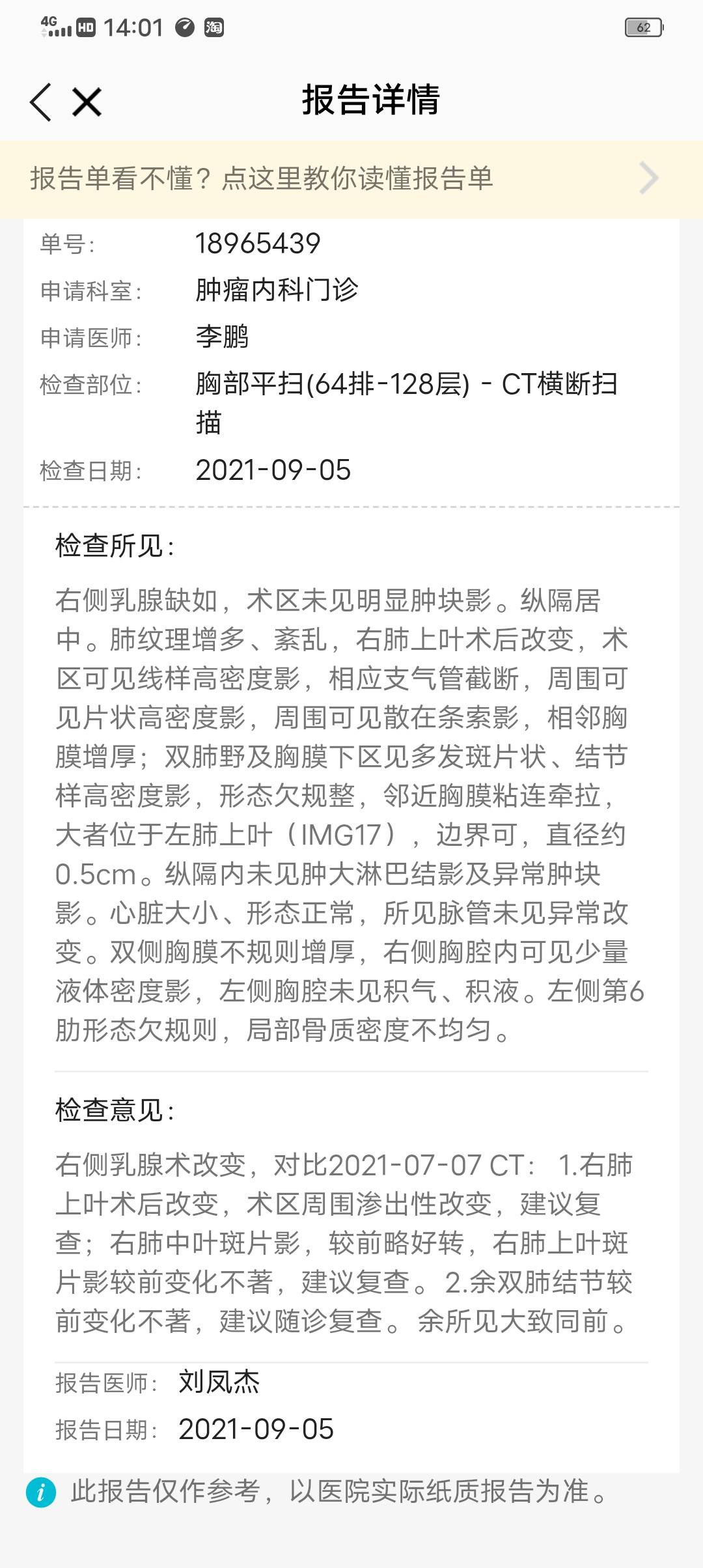Tap the exam date 2021-09-05
Viewport: 703px width, 1568px height.
(x=273, y=471)
